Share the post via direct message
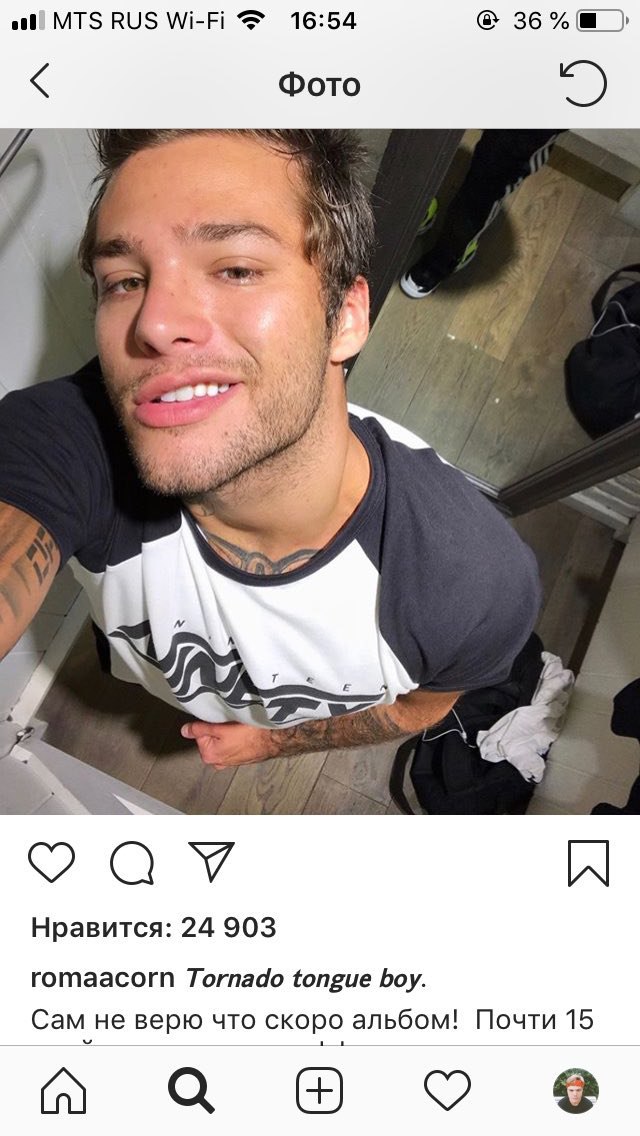 pos(211,861)
